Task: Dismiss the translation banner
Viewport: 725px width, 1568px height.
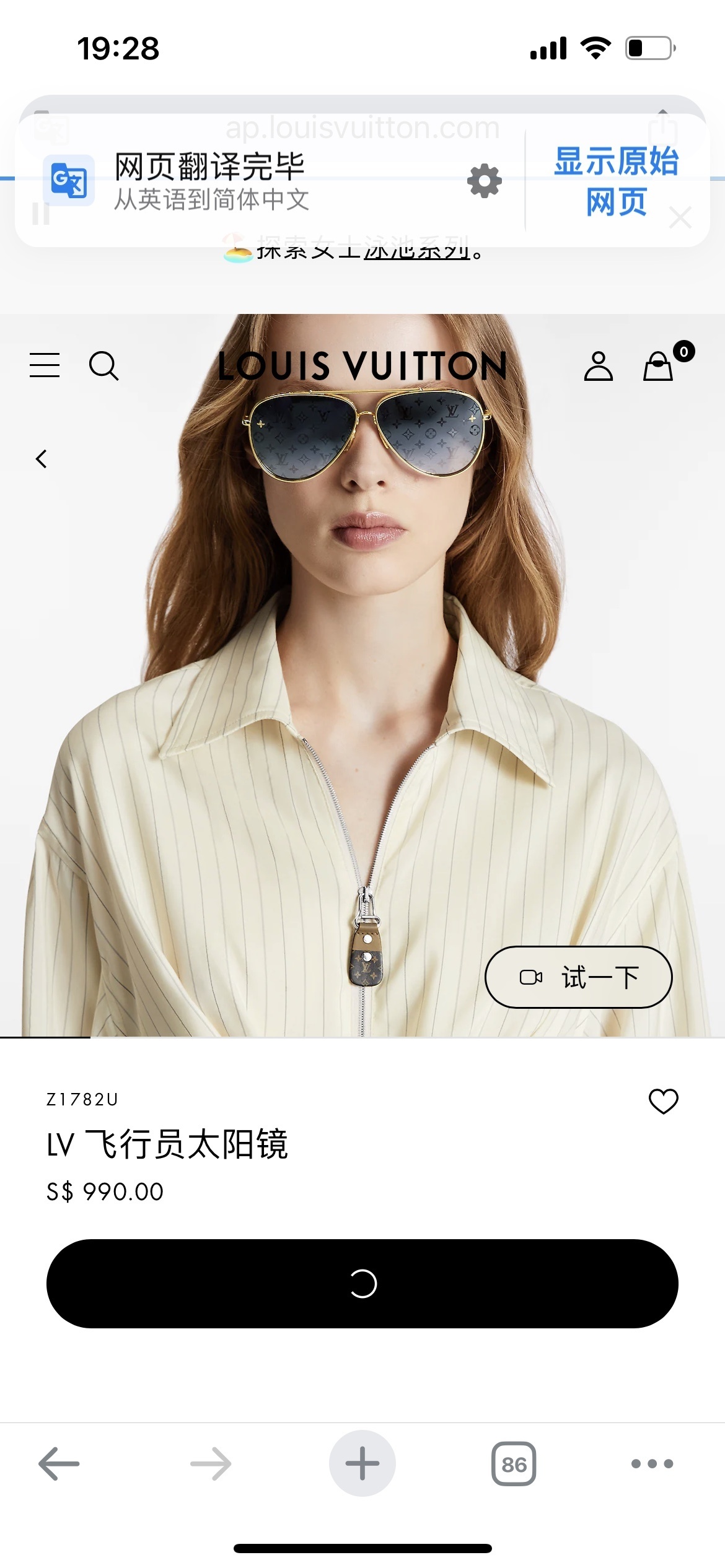Action: [680, 217]
